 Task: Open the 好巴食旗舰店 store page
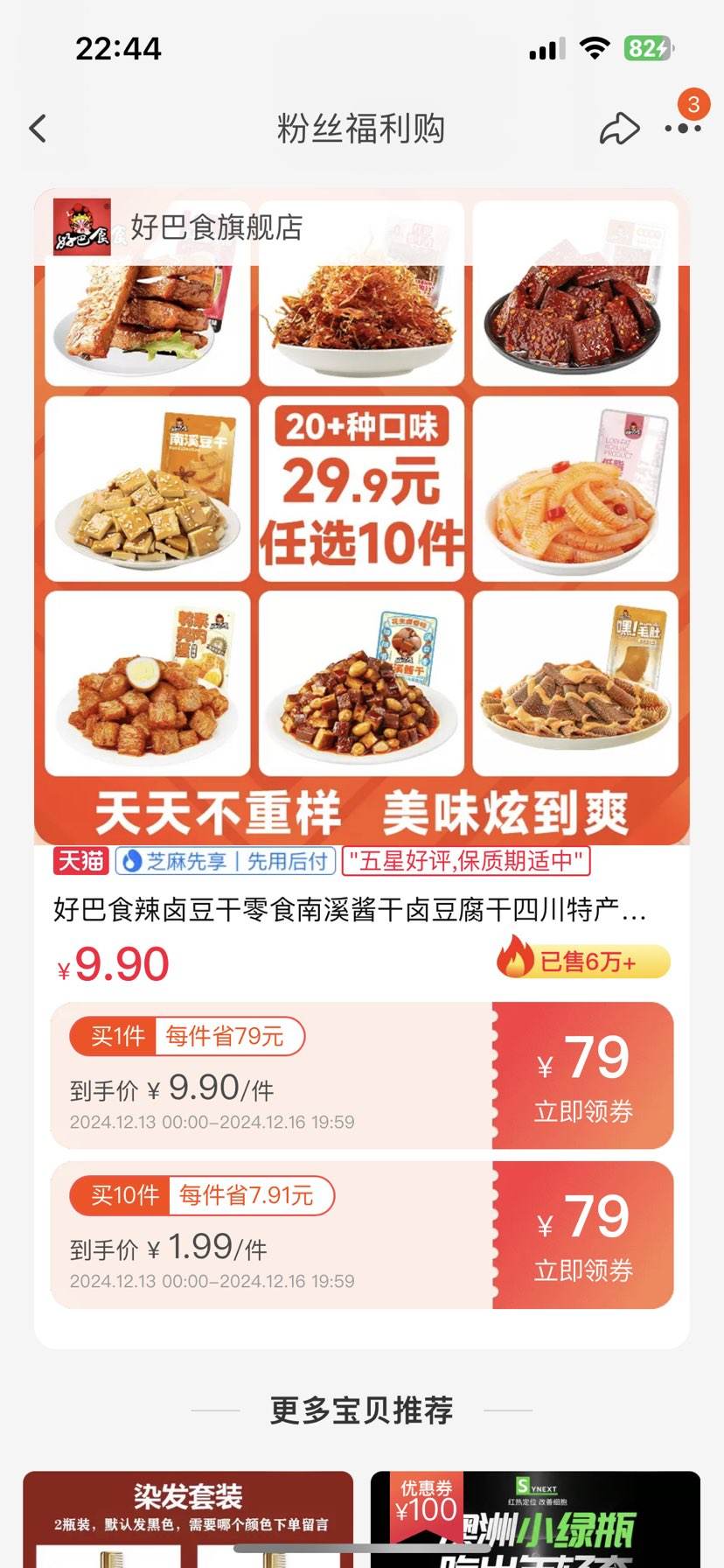tap(216, 227)
